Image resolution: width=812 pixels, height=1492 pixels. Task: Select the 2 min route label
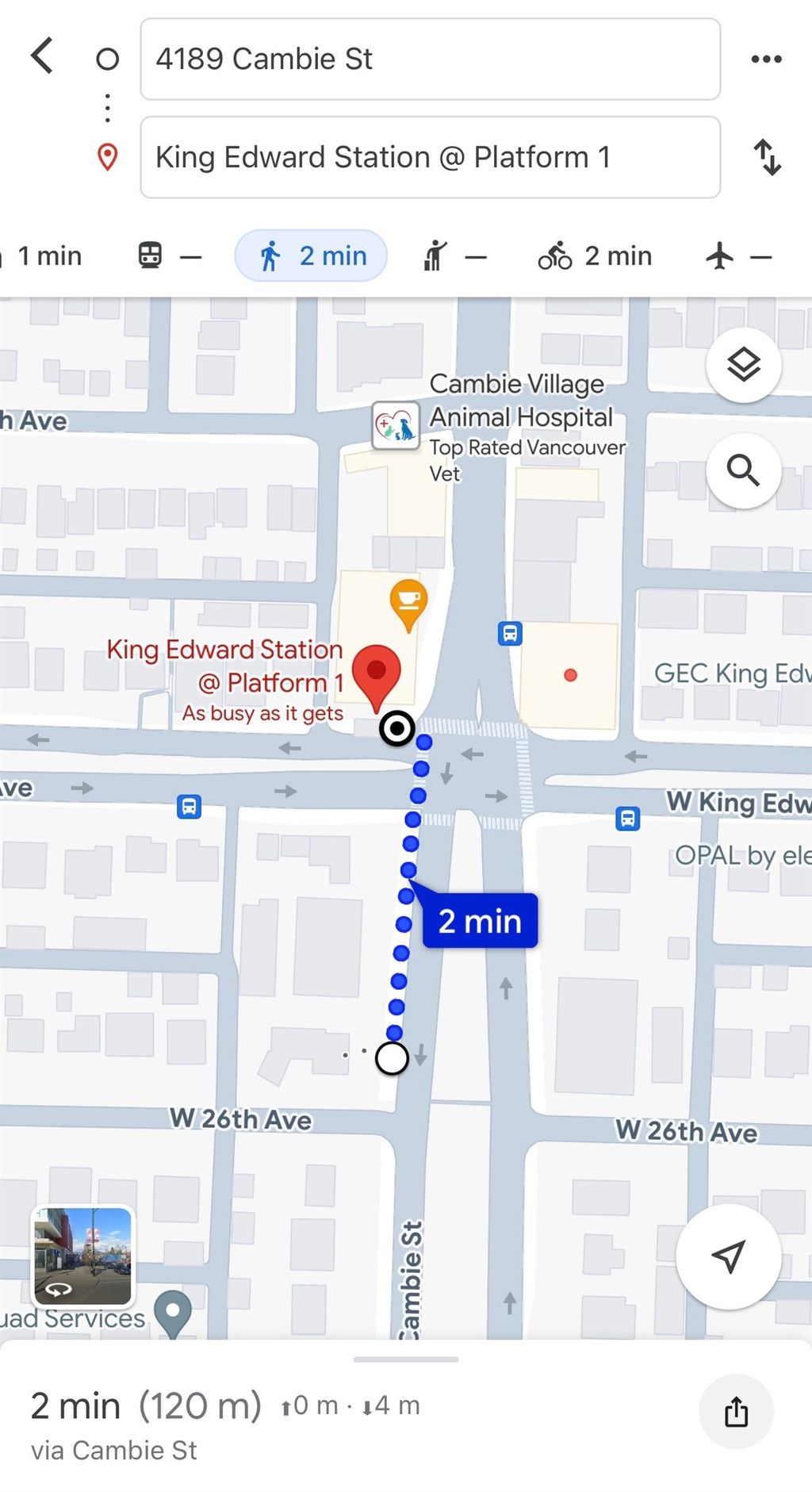click(x=480, y=921)
